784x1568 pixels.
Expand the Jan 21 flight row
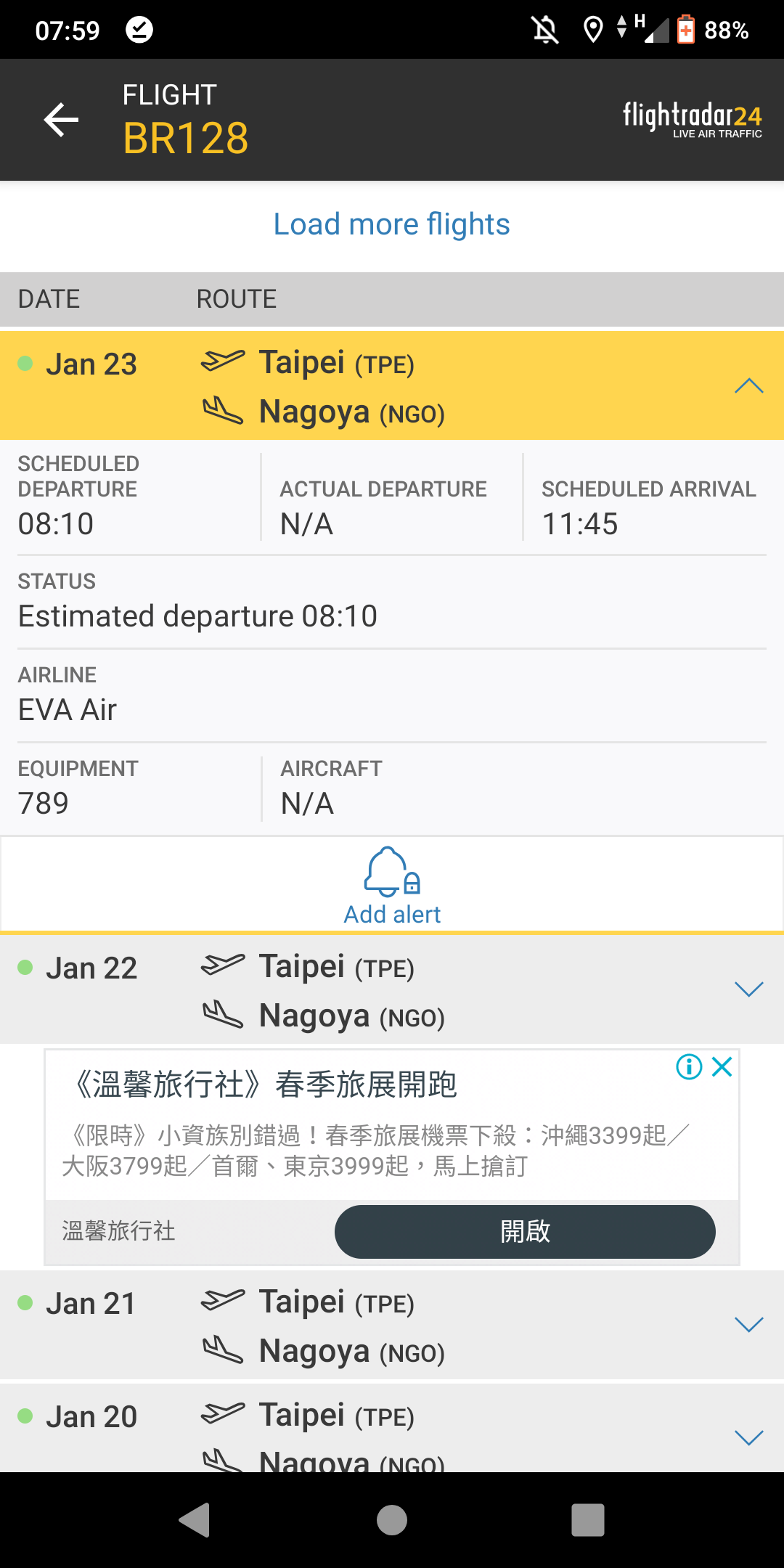coord(748,1325)
